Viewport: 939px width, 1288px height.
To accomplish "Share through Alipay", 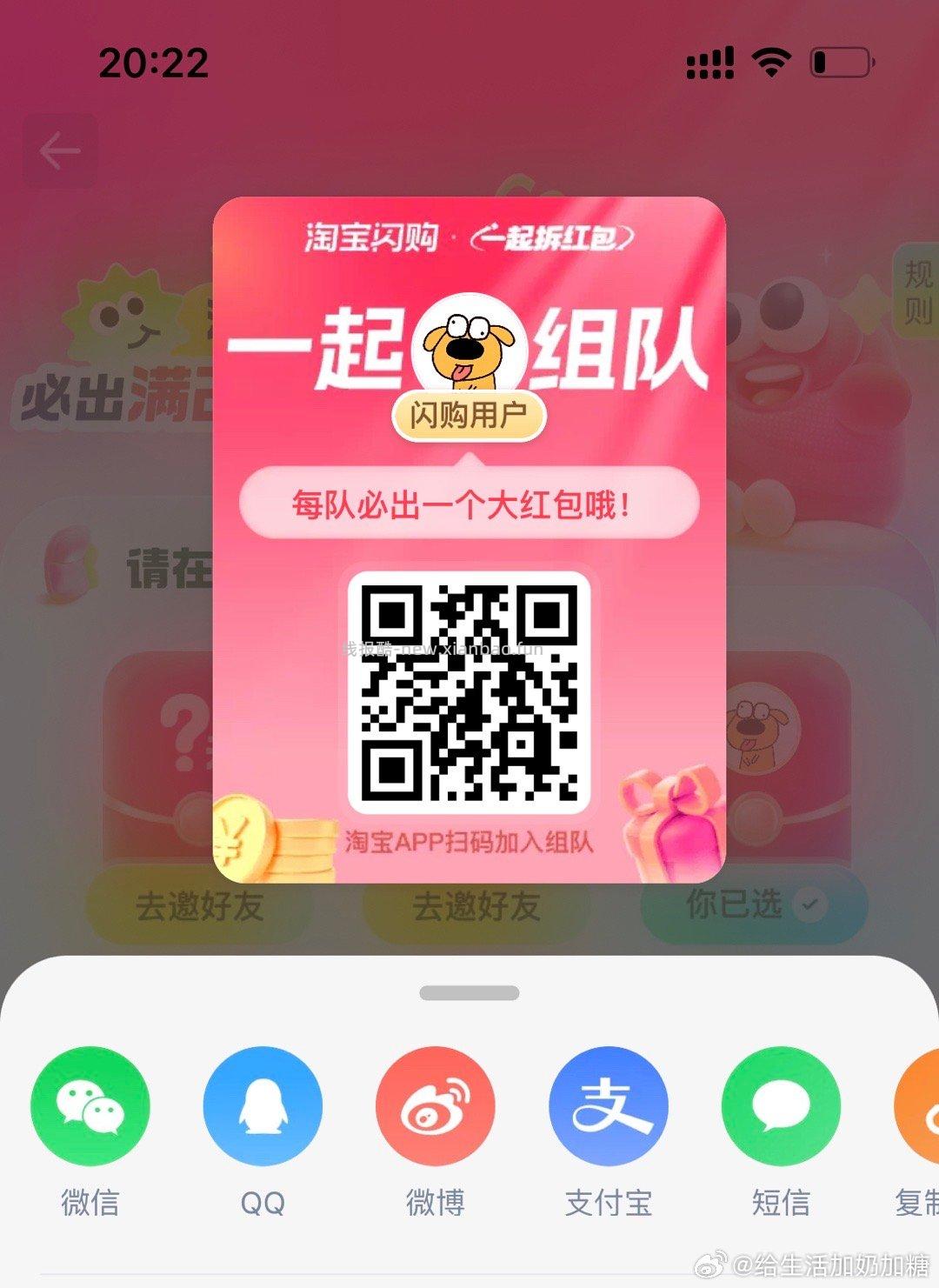I will (609, 1105).
